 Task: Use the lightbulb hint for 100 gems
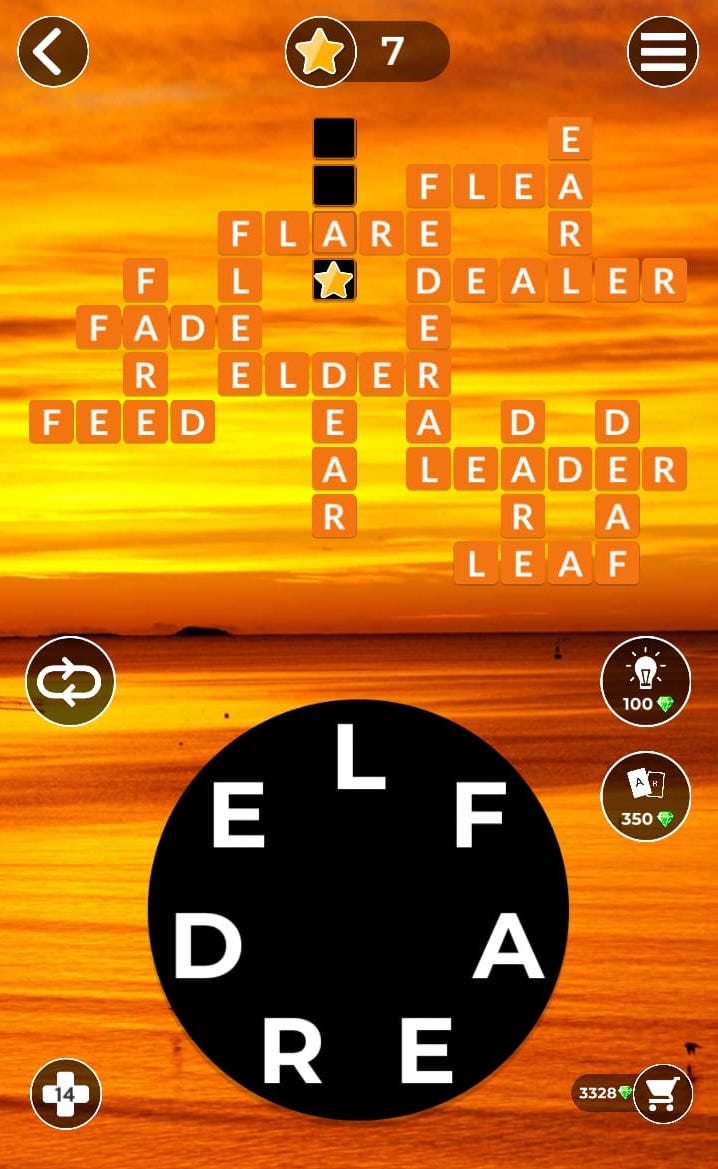point(646,681)
